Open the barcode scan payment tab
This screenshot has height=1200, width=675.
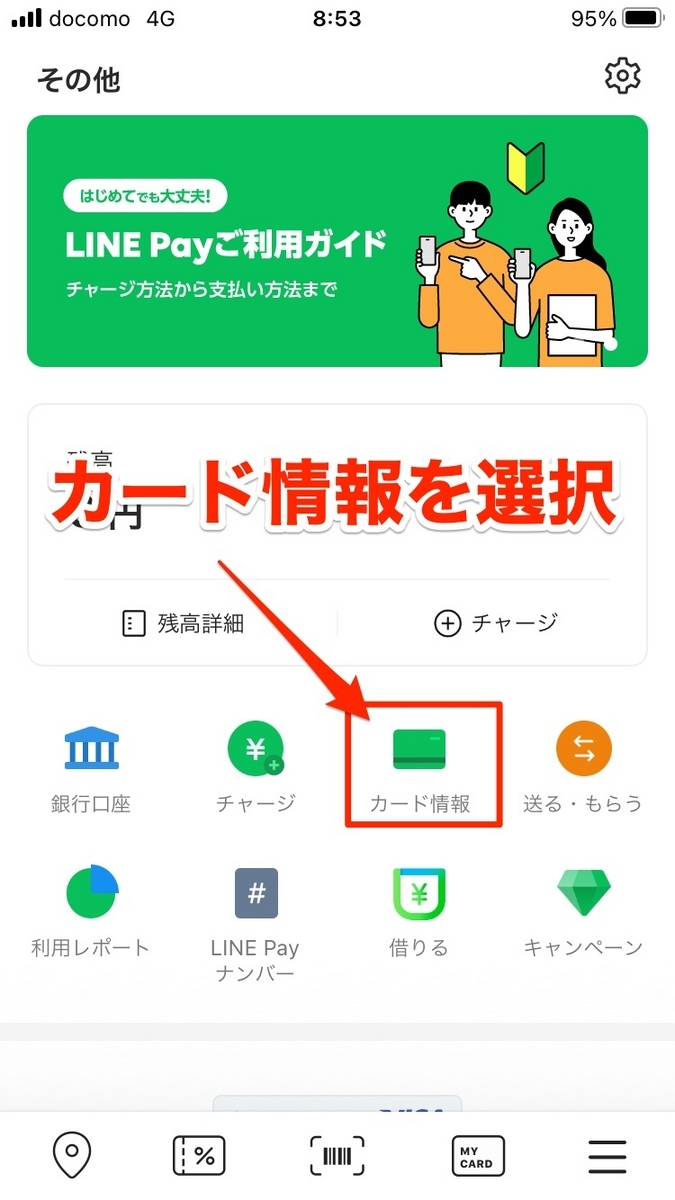(337, 1157)
